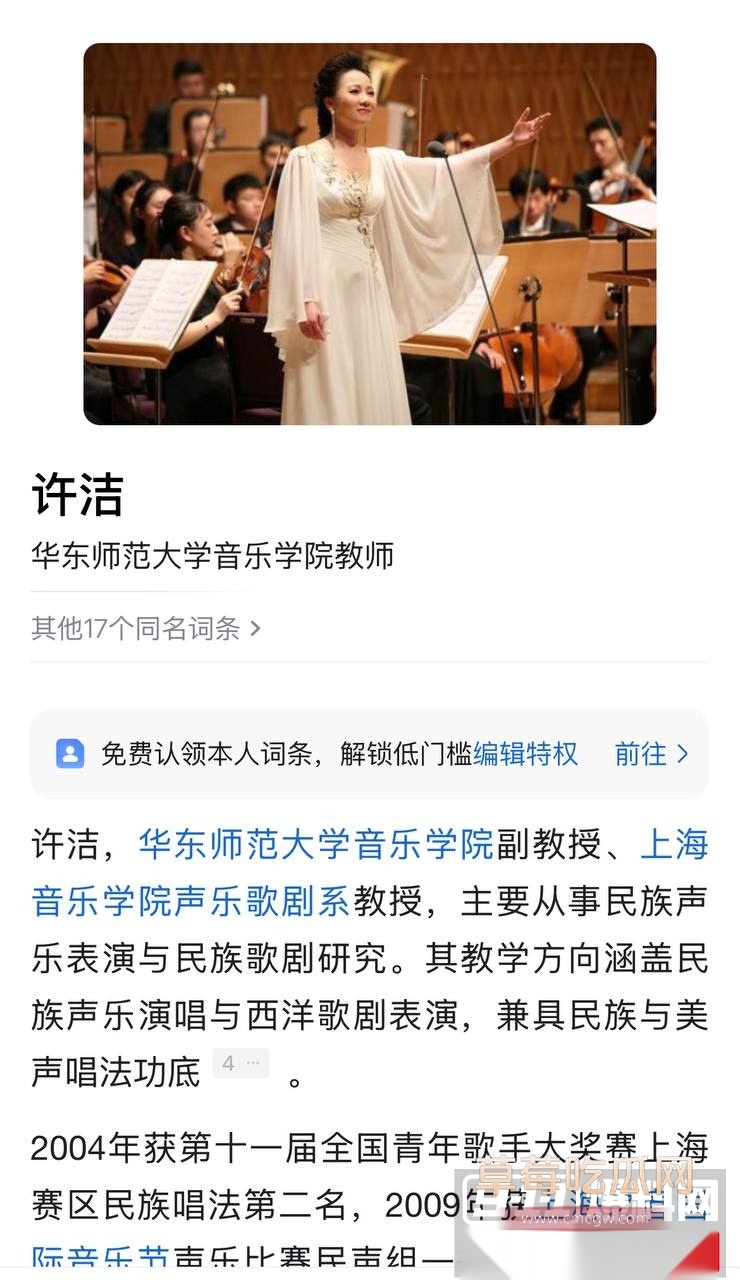Screen dimensions: 740x1280
Task: Open the concert photo of 许洁
Action: click(x=370, y=232)
